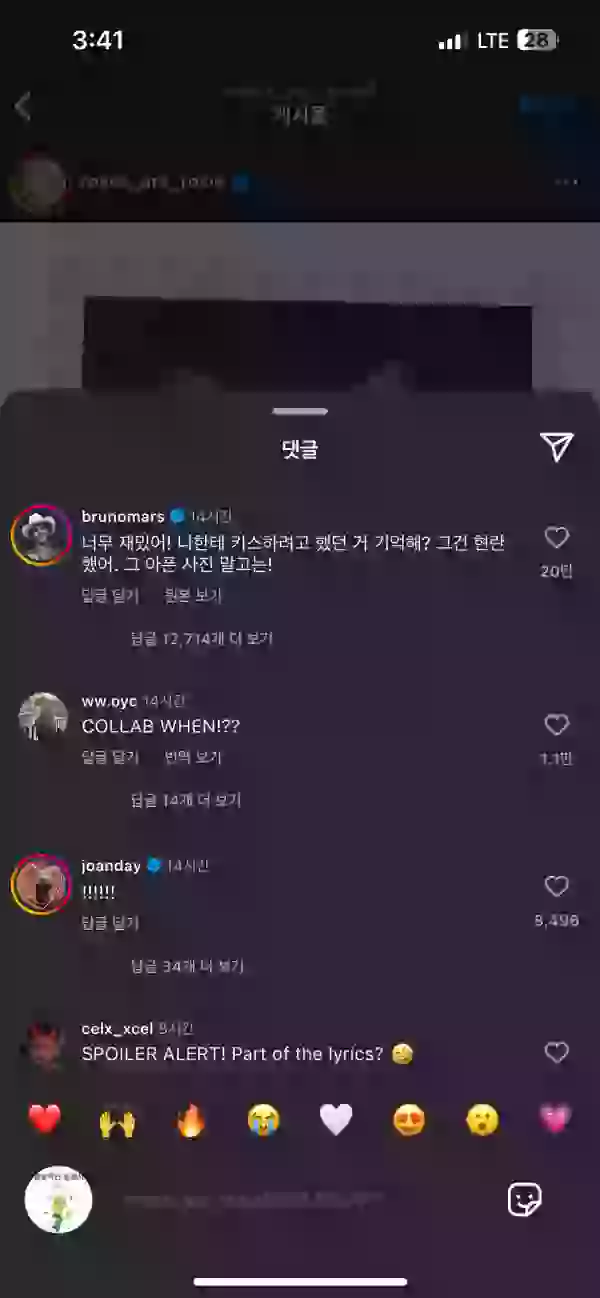Reply to ww.oyc's comment
The height and width of the screenshot is (1298, 600).
110,758
